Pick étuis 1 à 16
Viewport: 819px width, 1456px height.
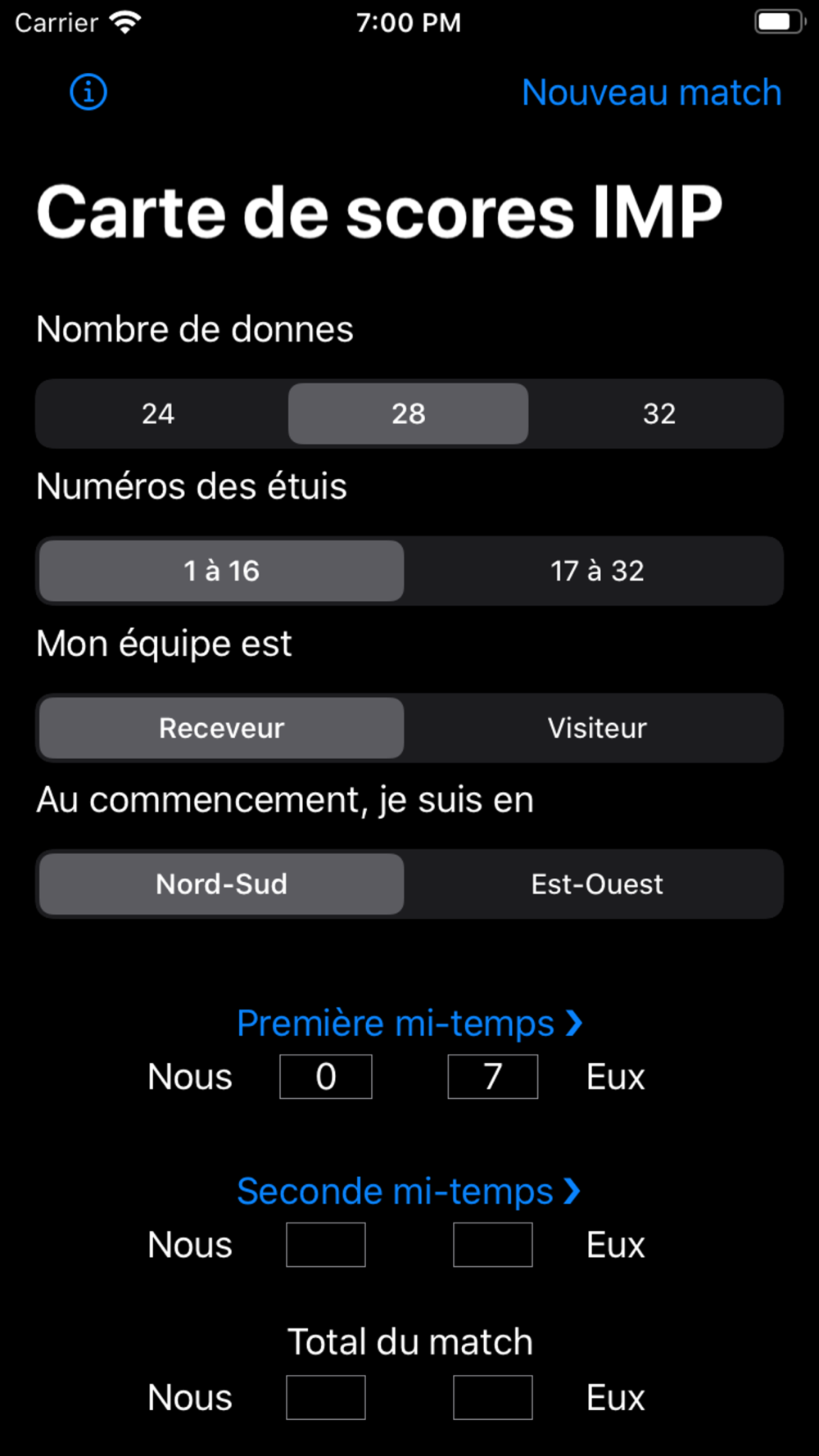coord(221,571)
